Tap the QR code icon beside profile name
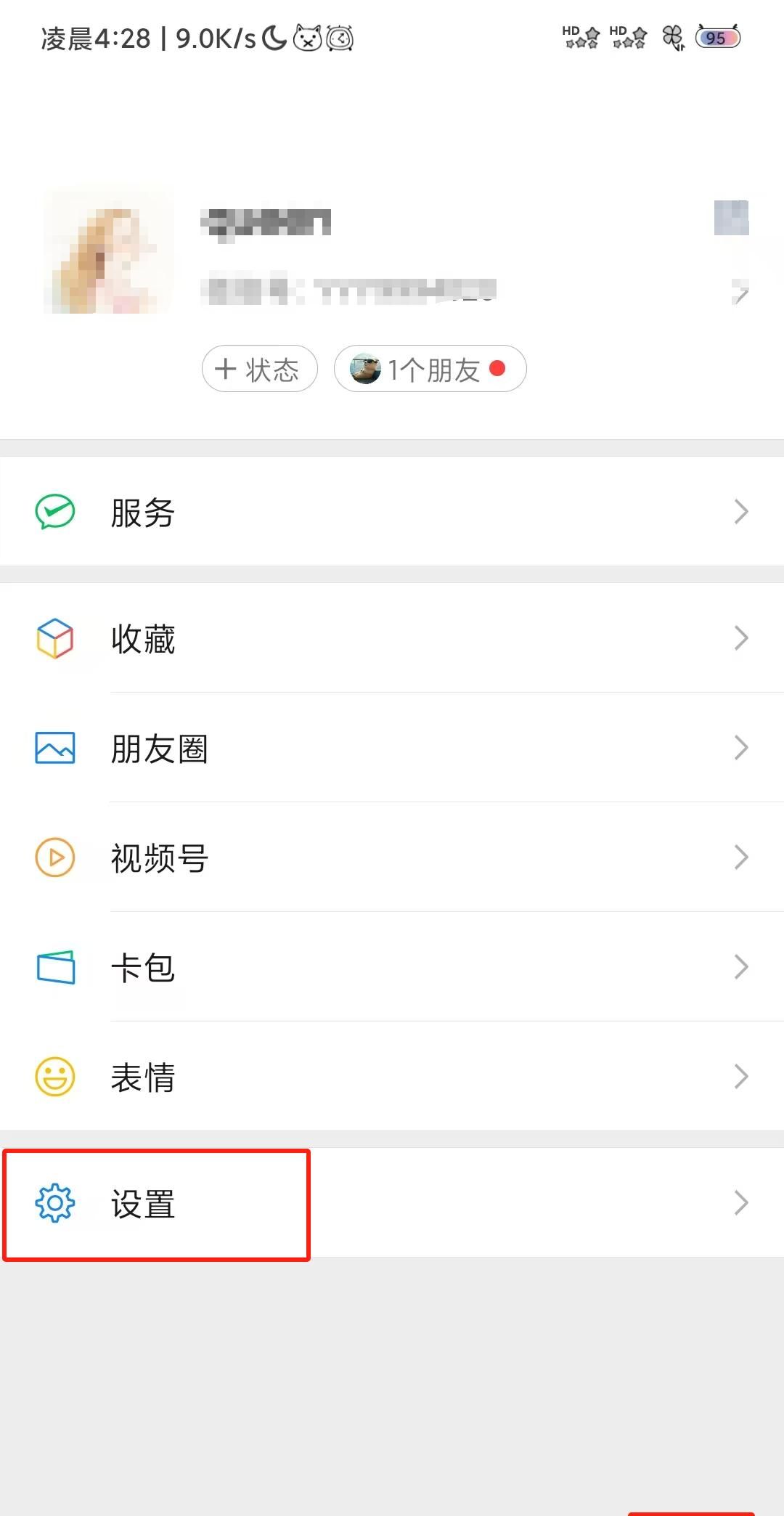Image resolution: width=784 pixels, height=1516 pixels. point(732,218)
